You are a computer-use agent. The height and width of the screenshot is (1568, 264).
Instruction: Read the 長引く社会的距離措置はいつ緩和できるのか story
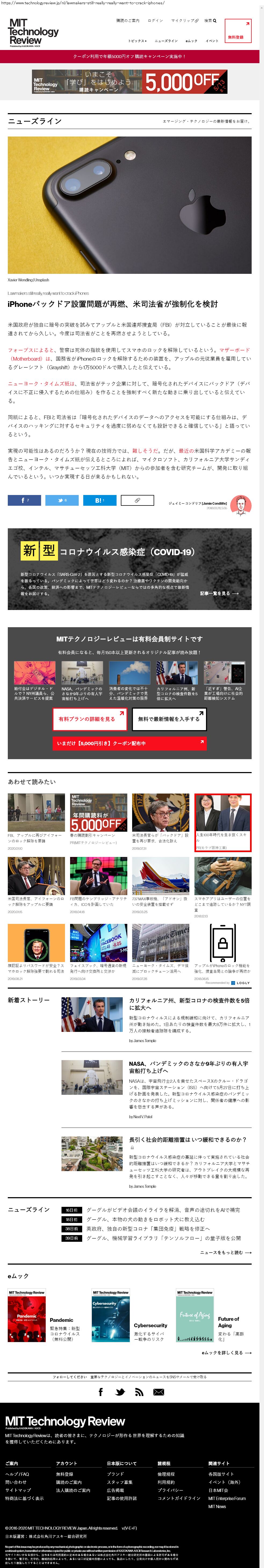click(187, 1139)
